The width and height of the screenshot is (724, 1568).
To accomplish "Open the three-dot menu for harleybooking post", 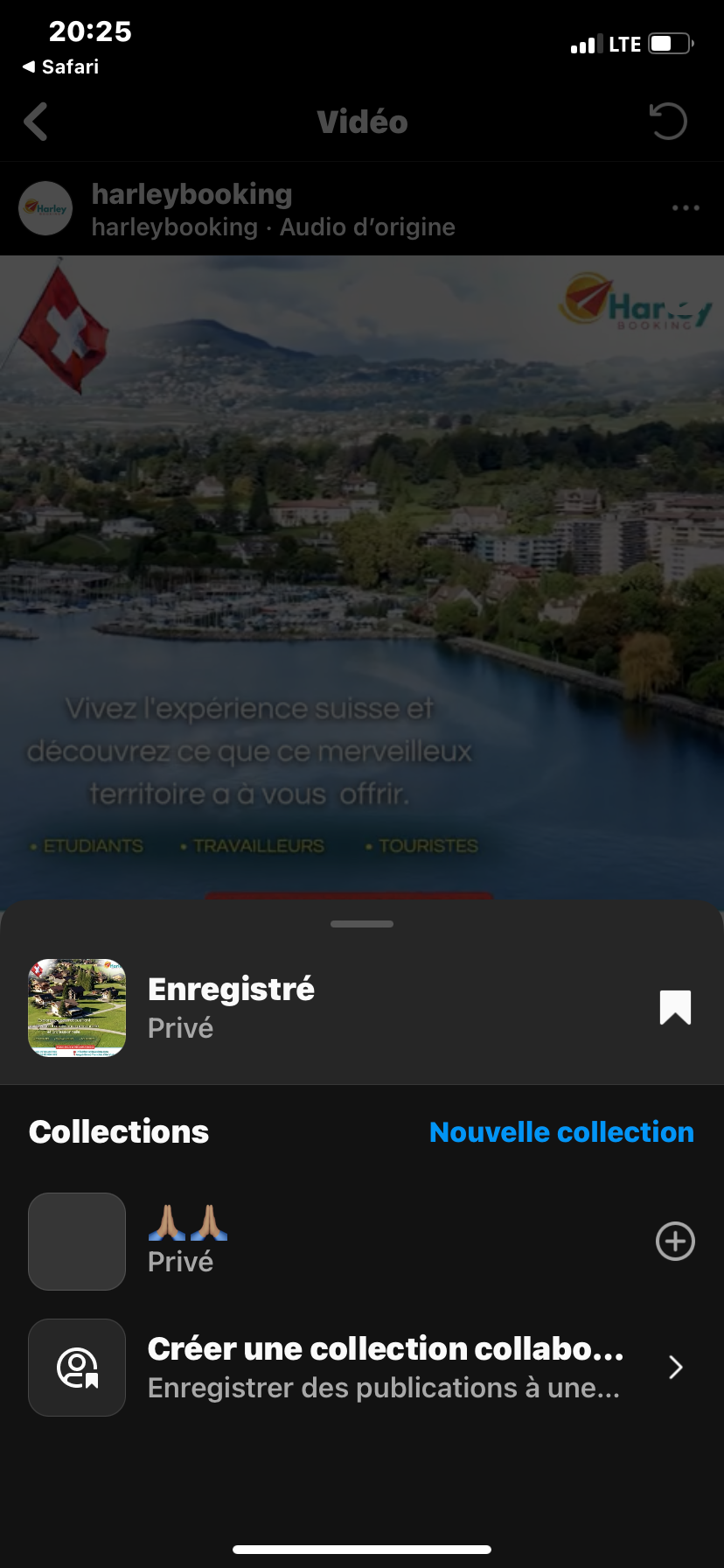I will point(686,208).
